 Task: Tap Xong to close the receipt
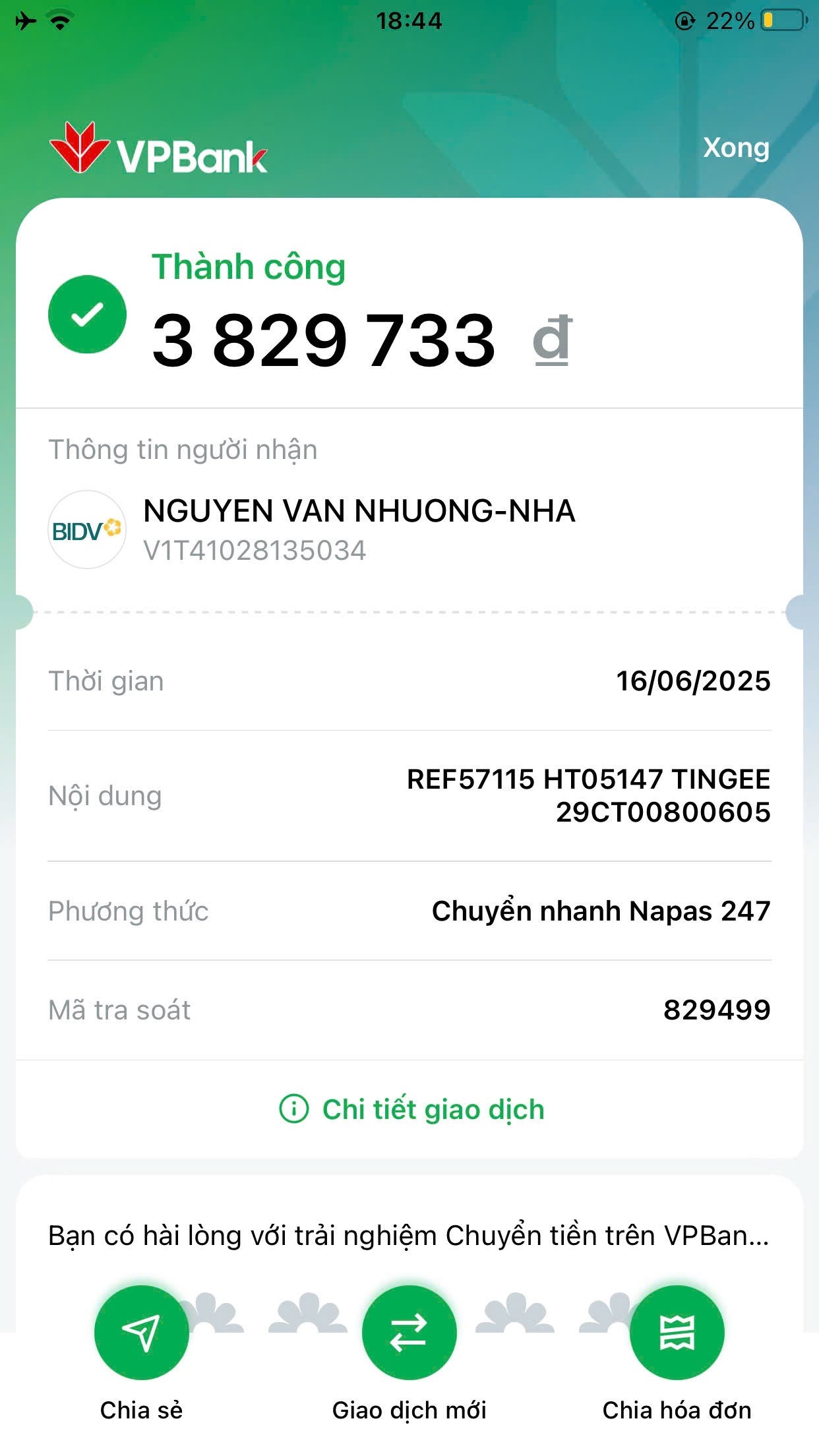click(735, 148)
